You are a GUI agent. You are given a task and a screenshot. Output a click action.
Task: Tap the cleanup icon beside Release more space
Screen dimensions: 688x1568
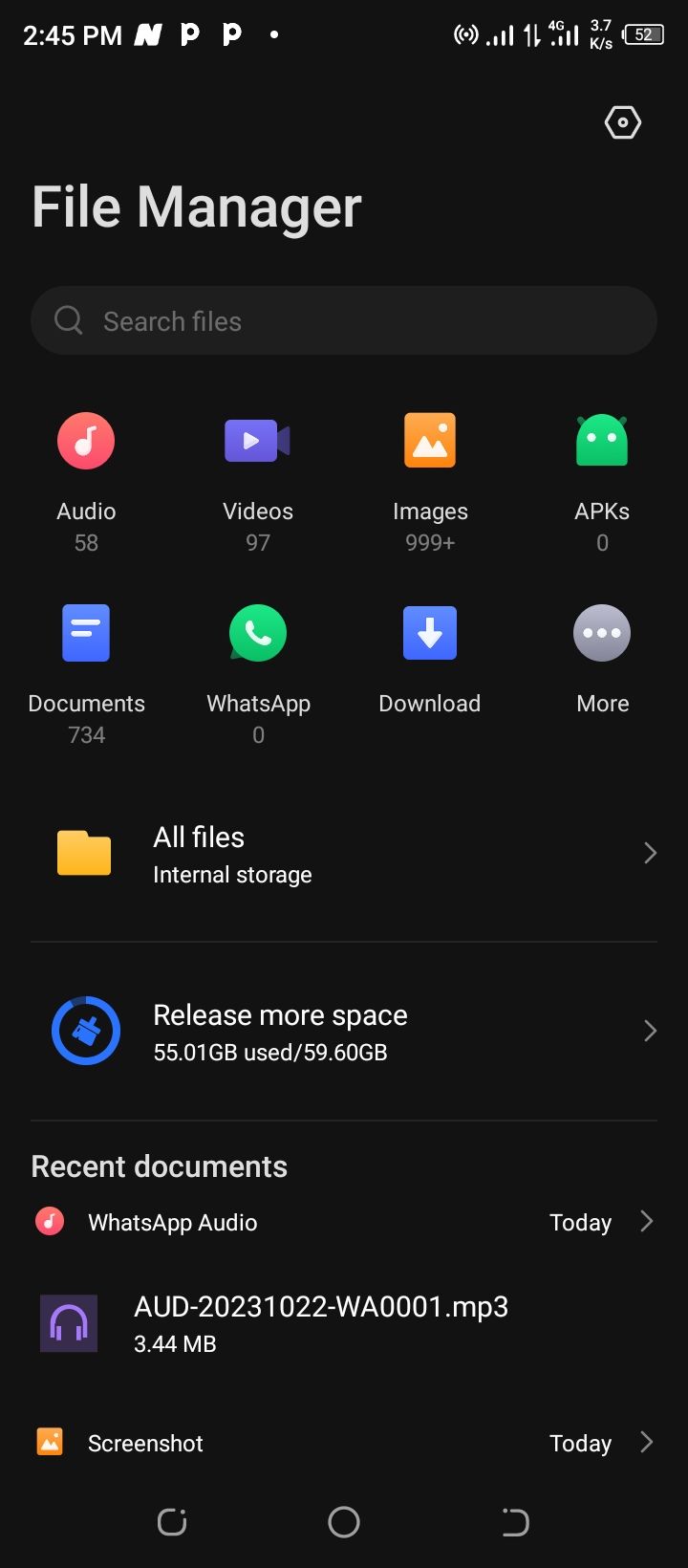coord(86,1030)
